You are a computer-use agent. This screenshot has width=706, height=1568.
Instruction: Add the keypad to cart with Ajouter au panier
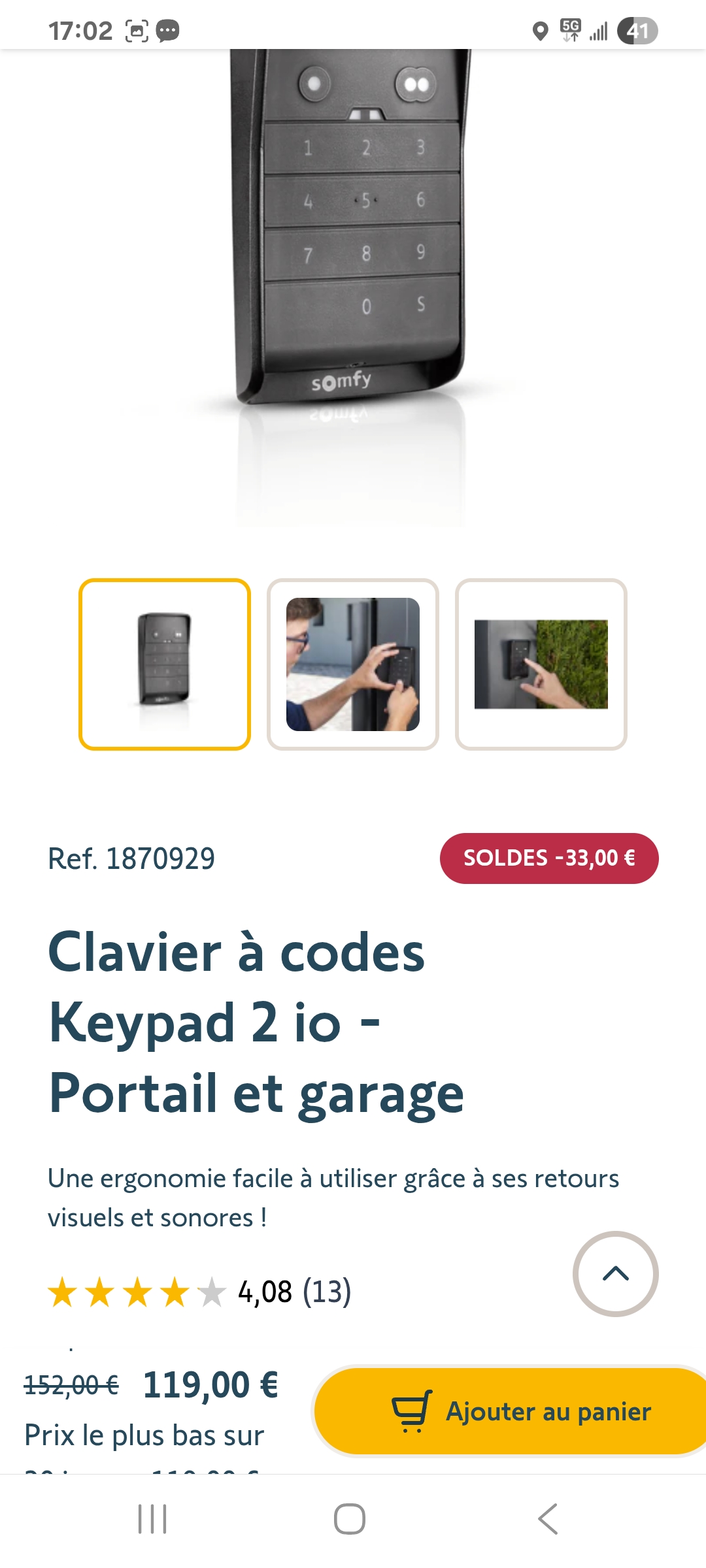(510, 1411)
